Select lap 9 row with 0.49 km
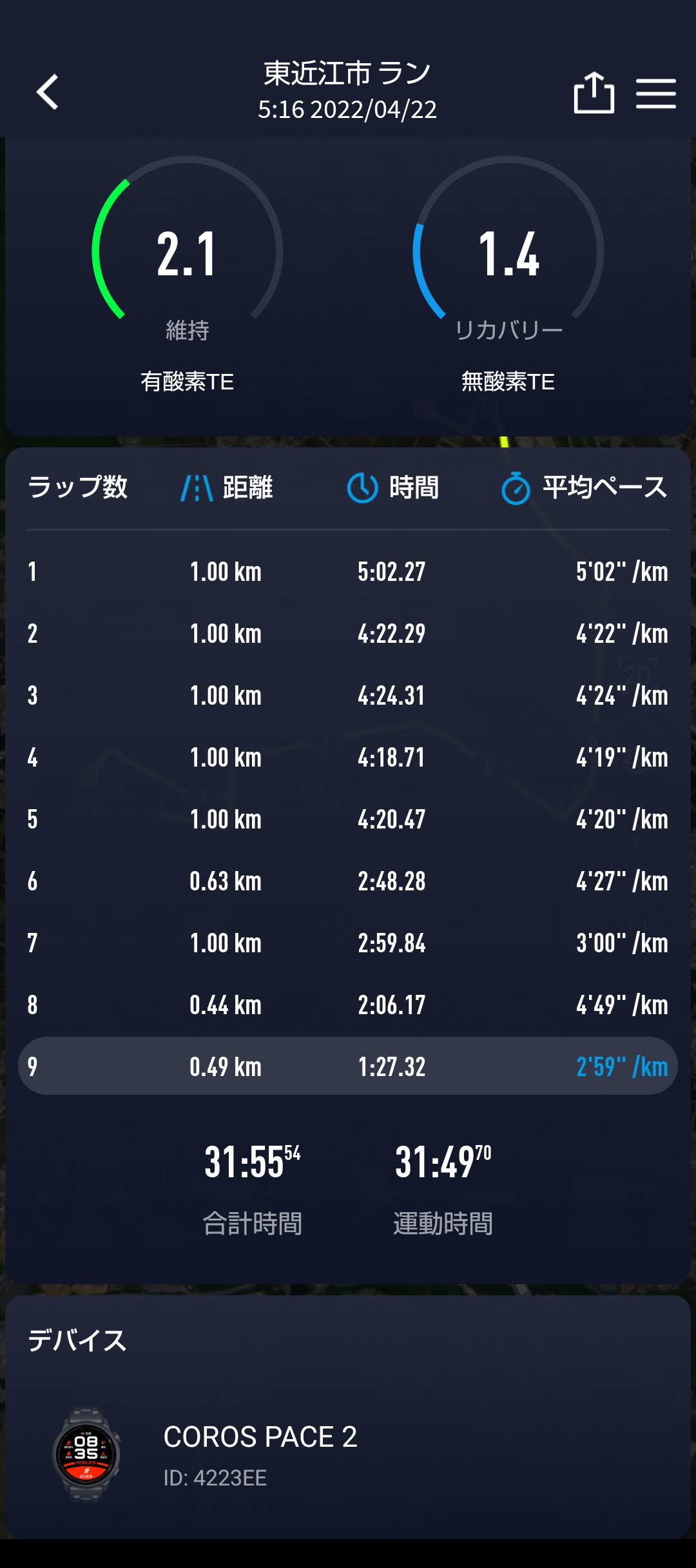The image size is (696, 1568). [x=348, y=1066]
